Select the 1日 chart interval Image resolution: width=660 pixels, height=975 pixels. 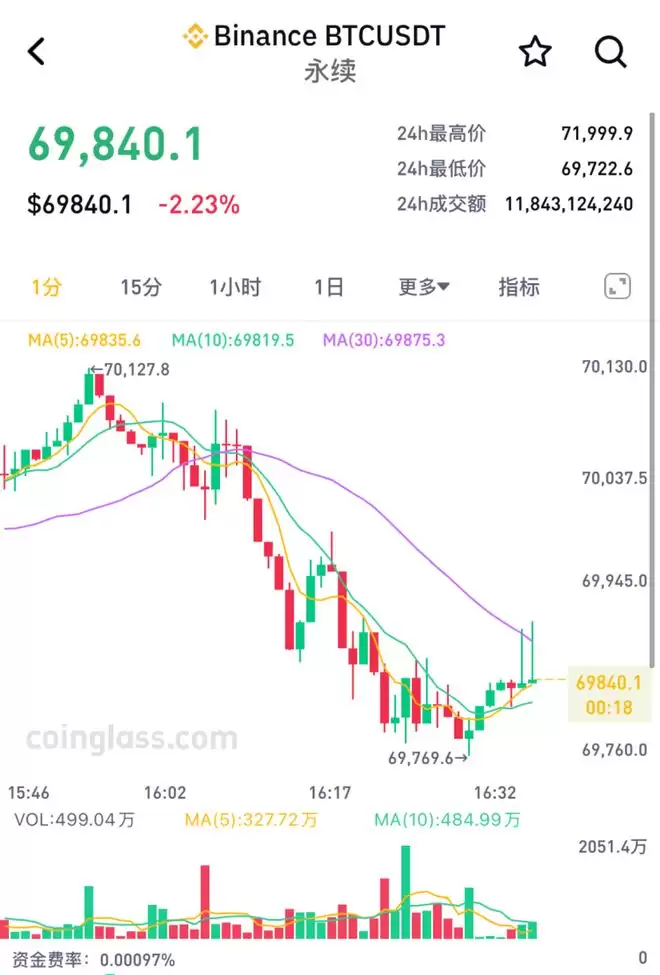click(328, 288)
